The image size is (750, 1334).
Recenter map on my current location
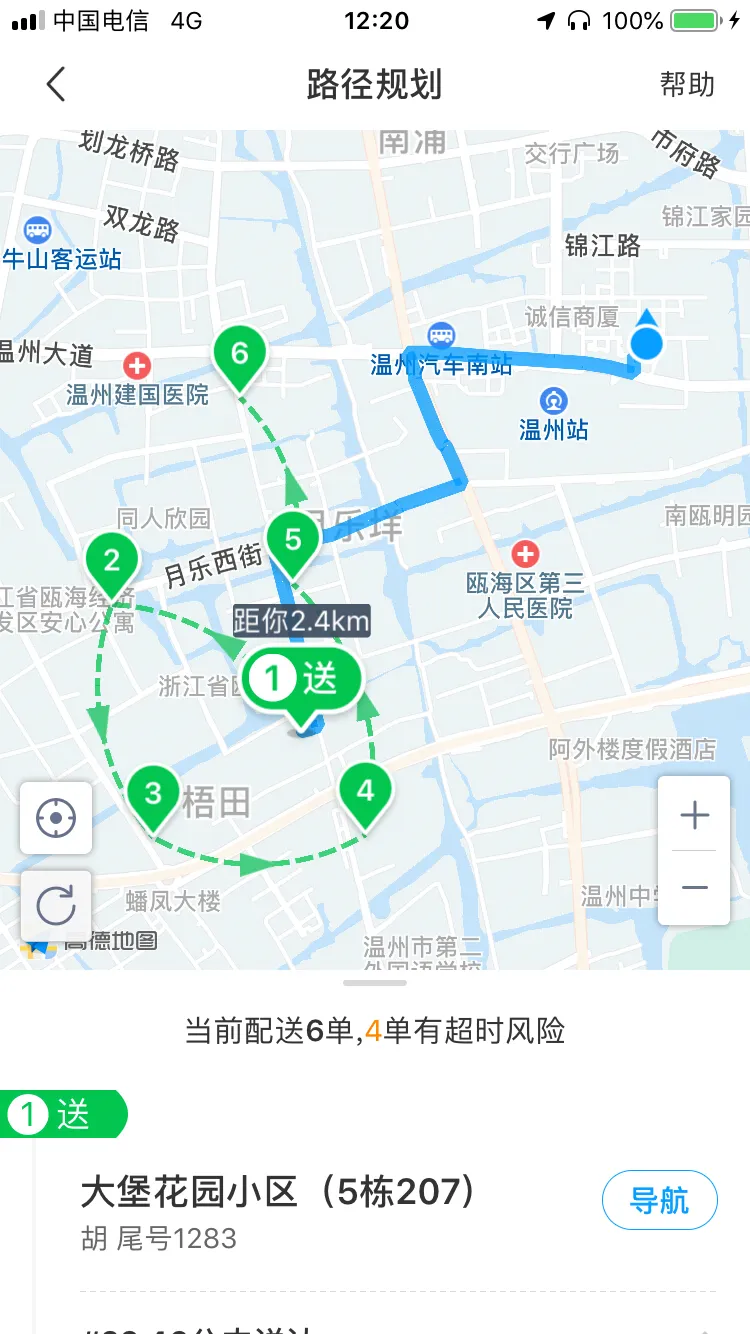tap(56, 818)
